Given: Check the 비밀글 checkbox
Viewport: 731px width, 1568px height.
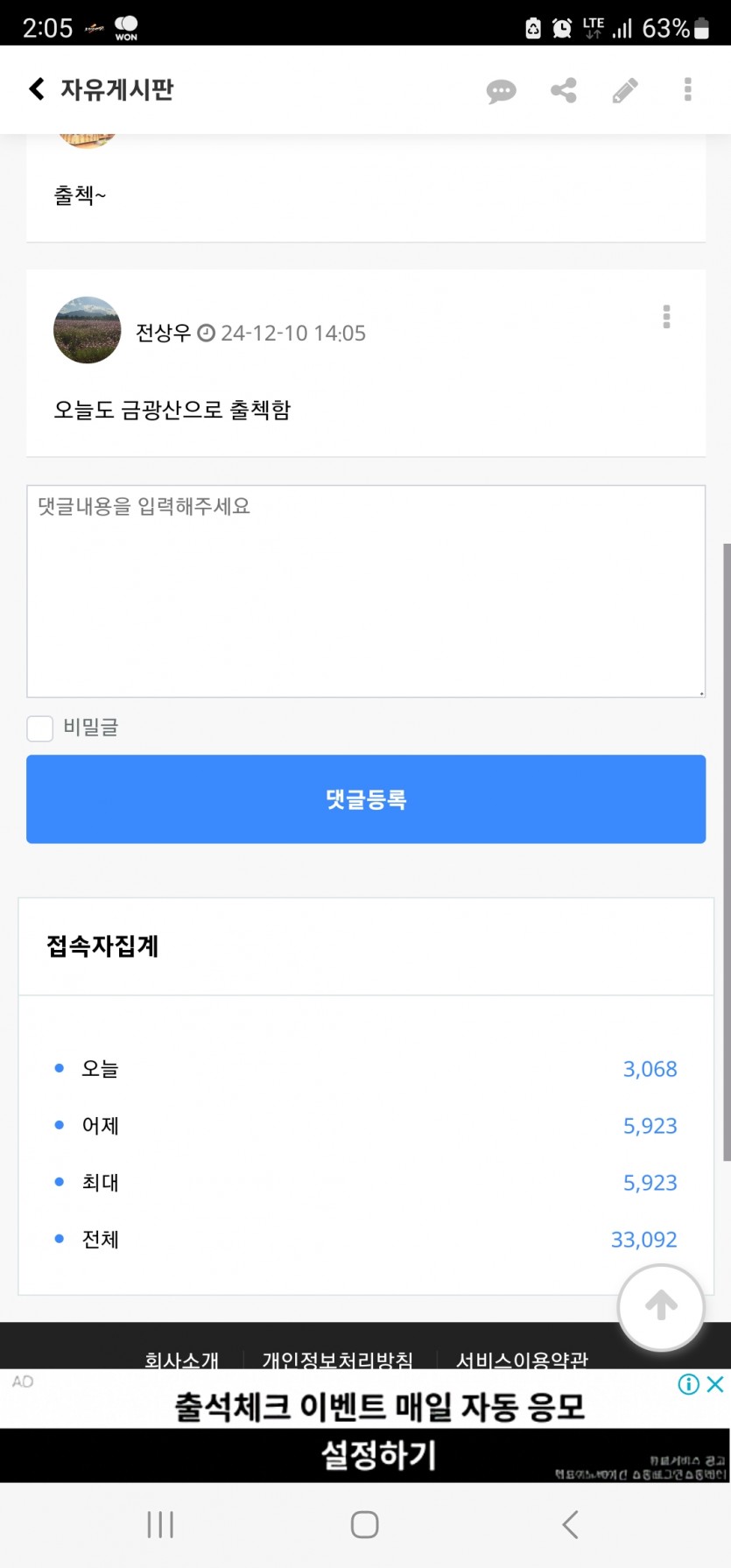Looking at the screenshot, I should (x=40, y=728).
